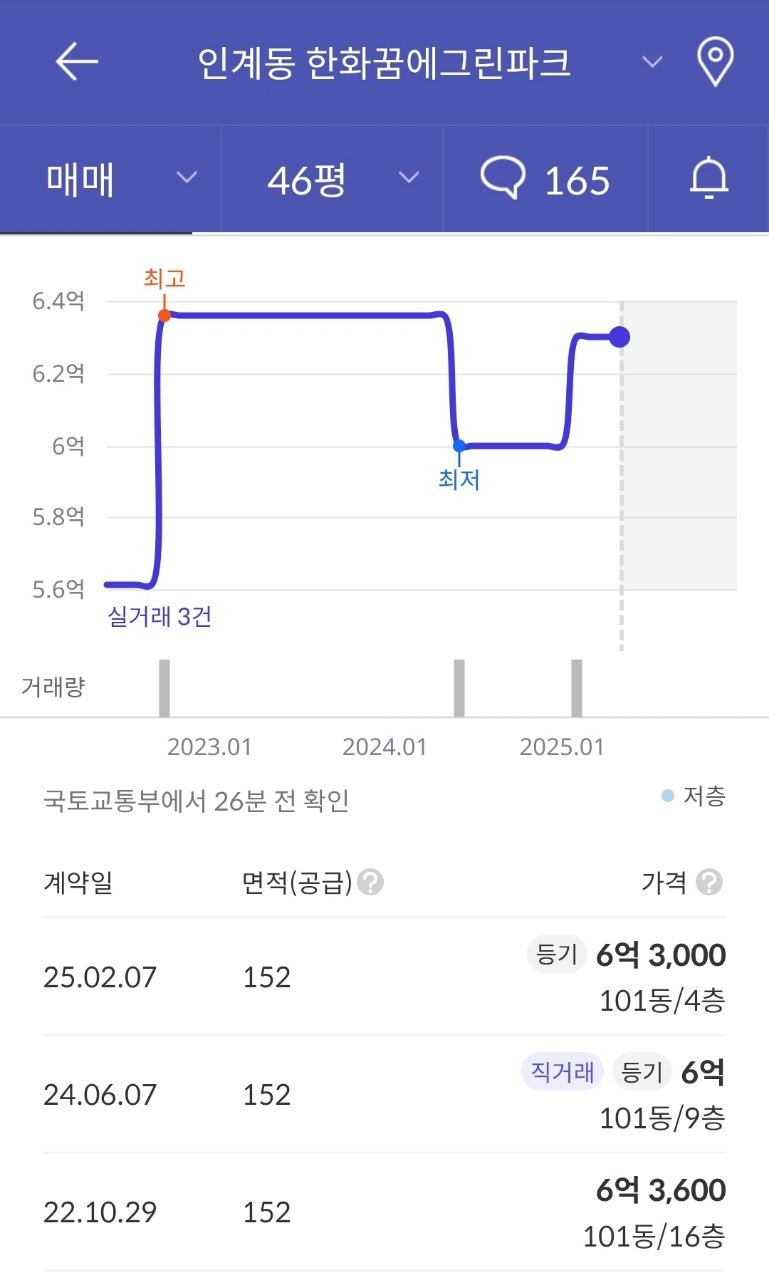Viewport: 769px width, 1280px height.
Task: Go back using the arrow icon
Action: click(76, 62)
